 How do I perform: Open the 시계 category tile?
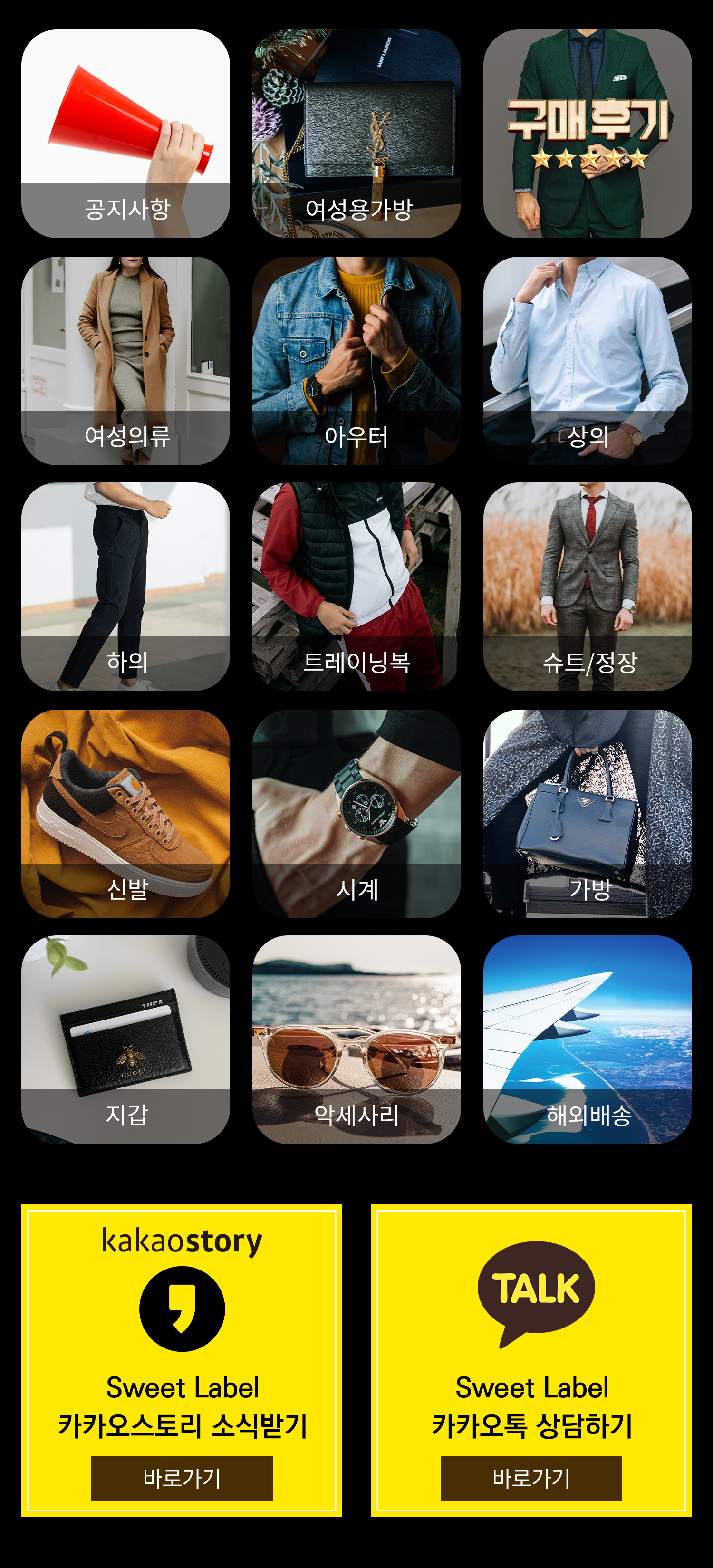356,813
